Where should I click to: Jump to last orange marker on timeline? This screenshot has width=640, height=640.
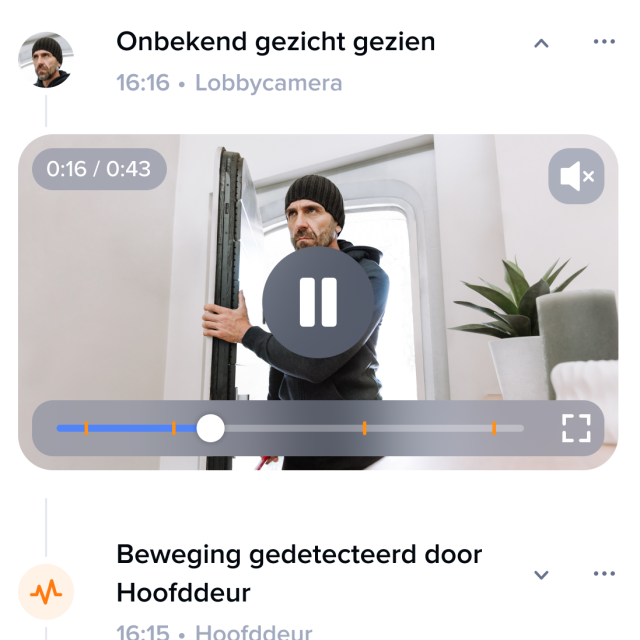pos(494,428)
